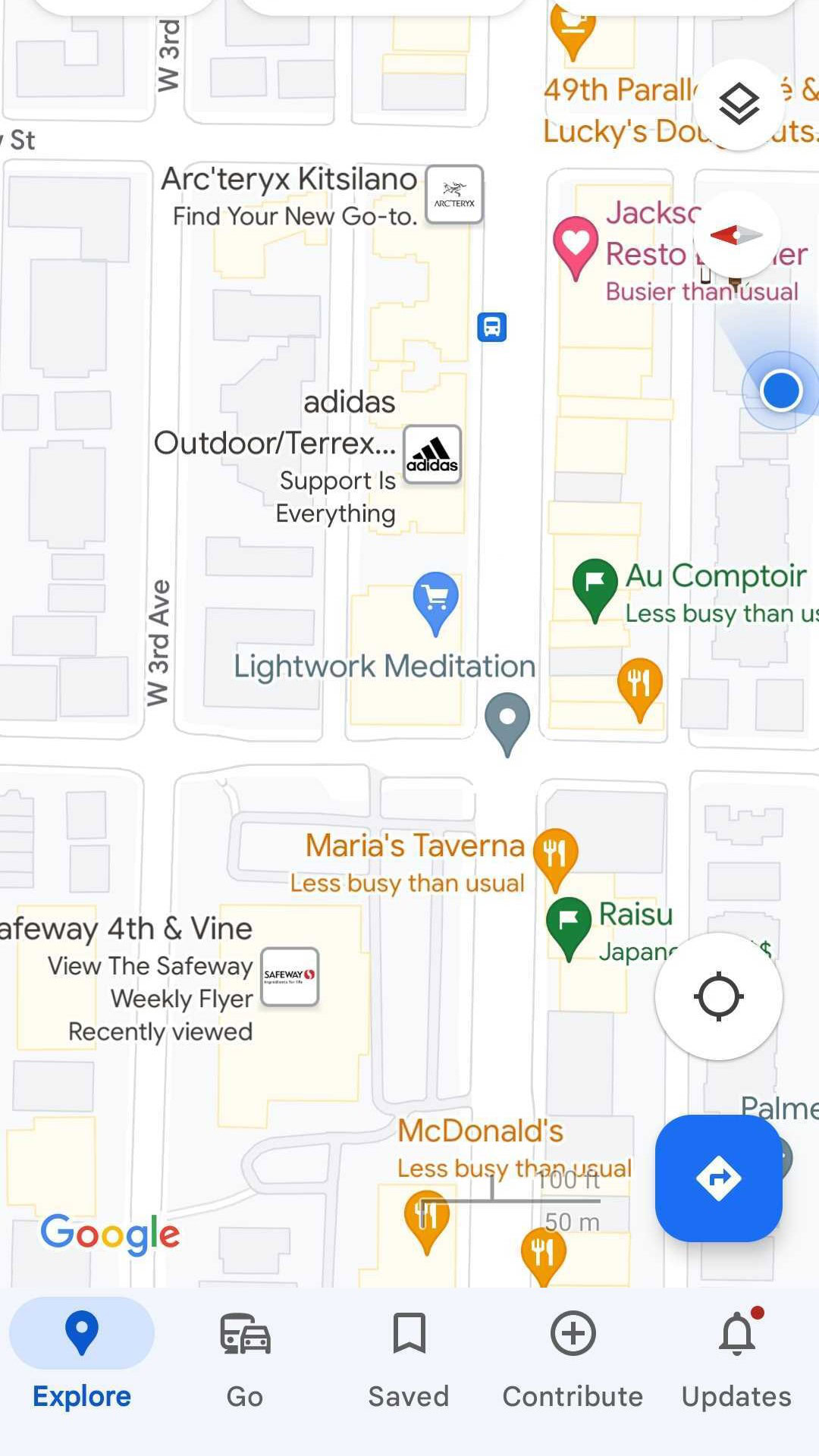This screenshot has width=819, height=1456.
Task: Center map on my location
Action: tap(718, 996)
